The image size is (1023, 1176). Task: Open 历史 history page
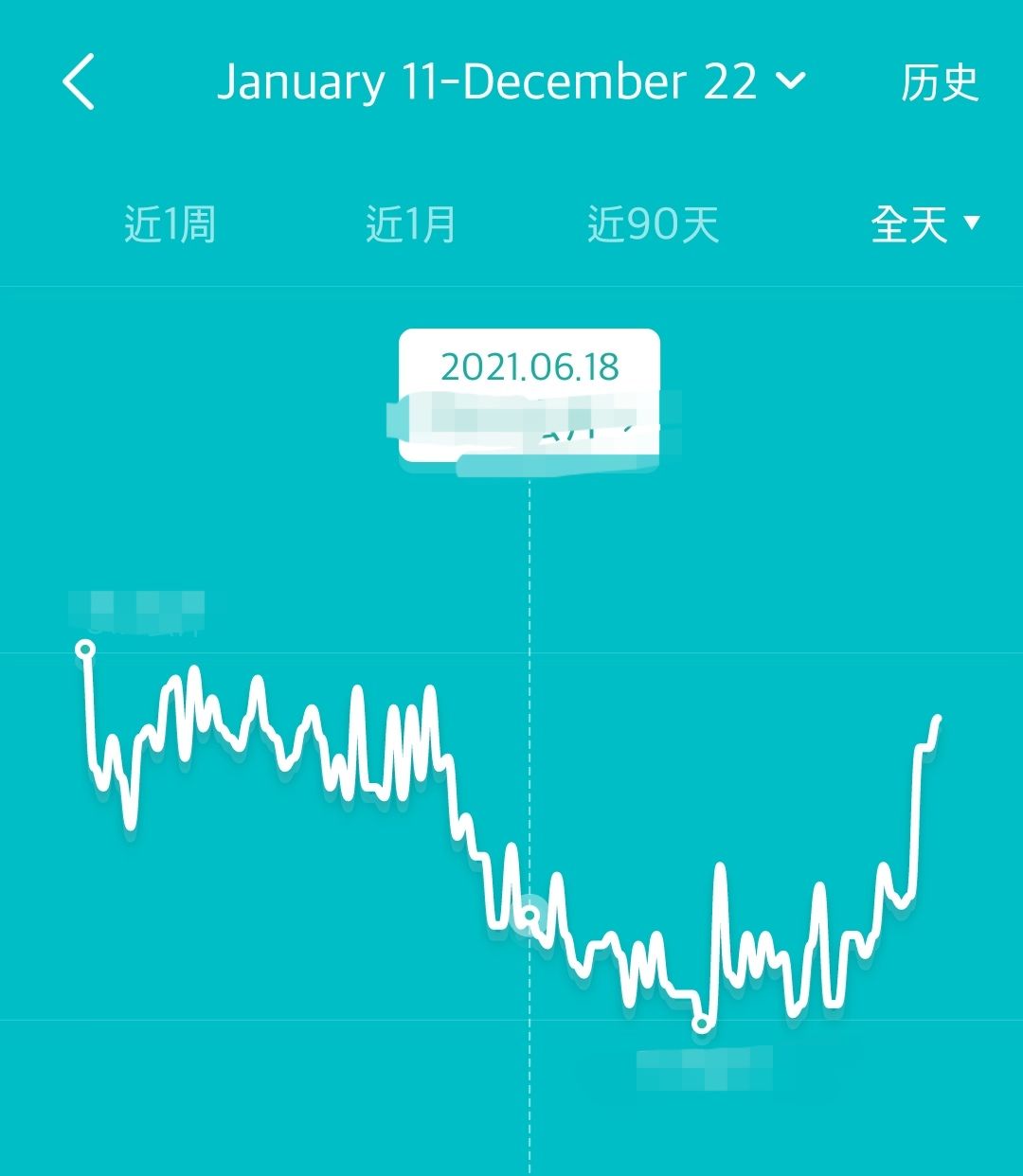click(939, 82)
